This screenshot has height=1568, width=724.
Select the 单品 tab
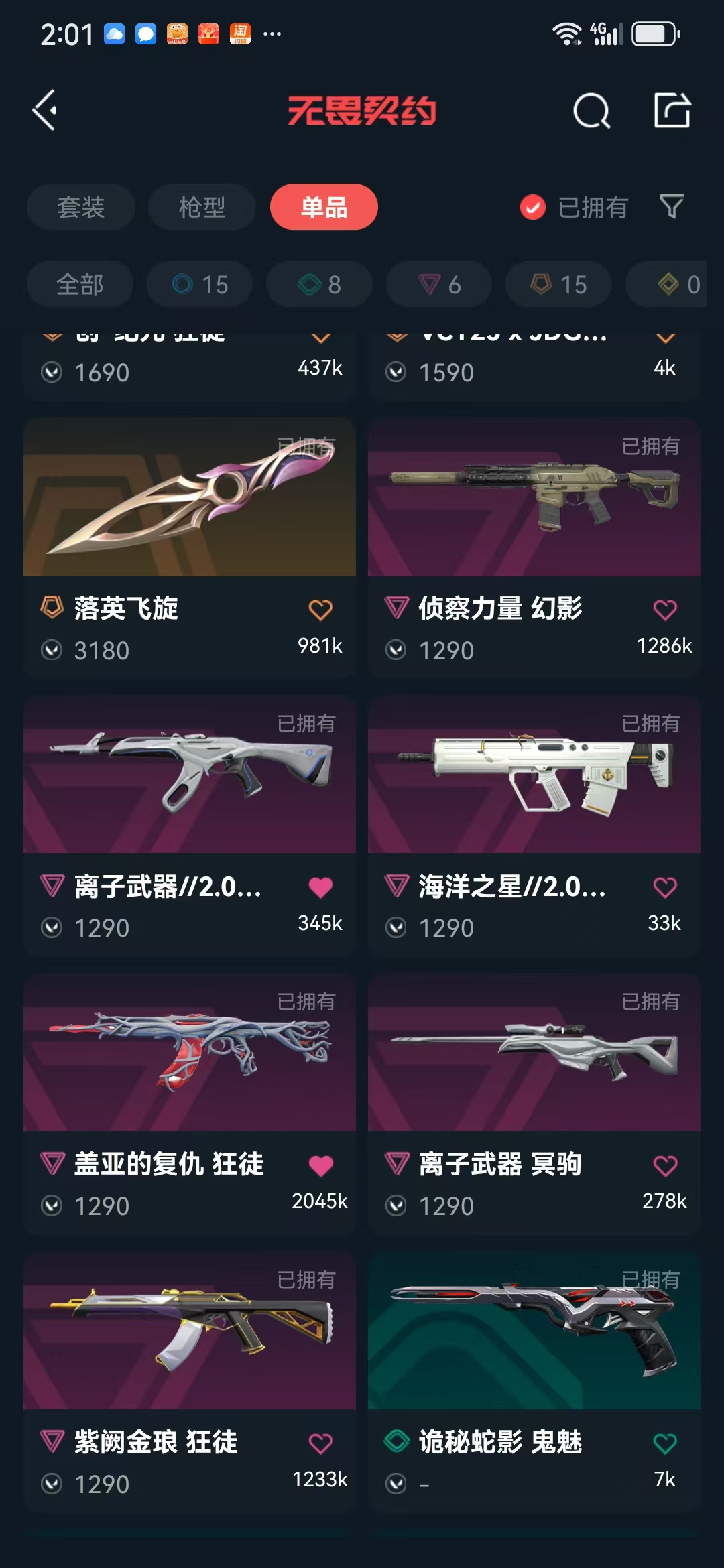point(324,207)
